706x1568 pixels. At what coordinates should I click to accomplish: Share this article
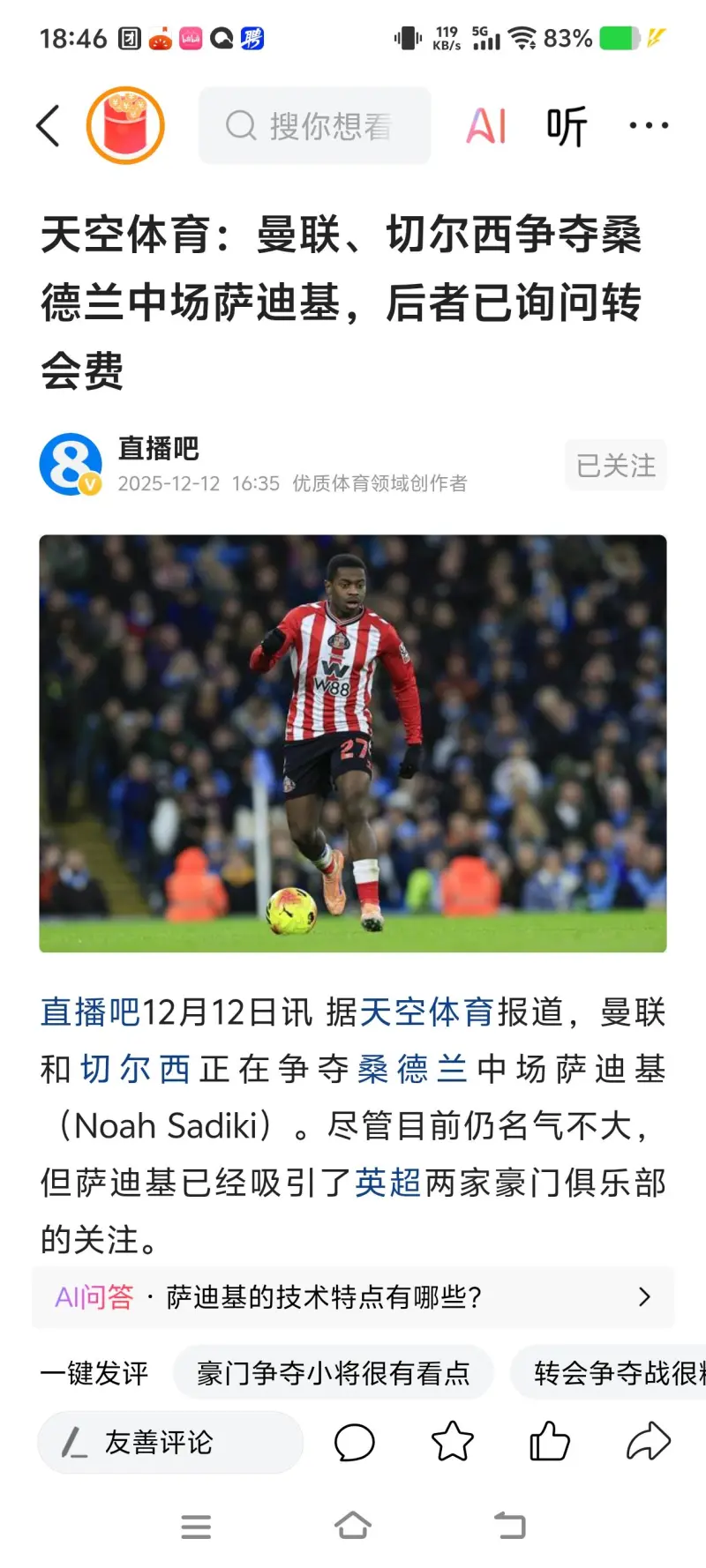tap(648, 1442)
